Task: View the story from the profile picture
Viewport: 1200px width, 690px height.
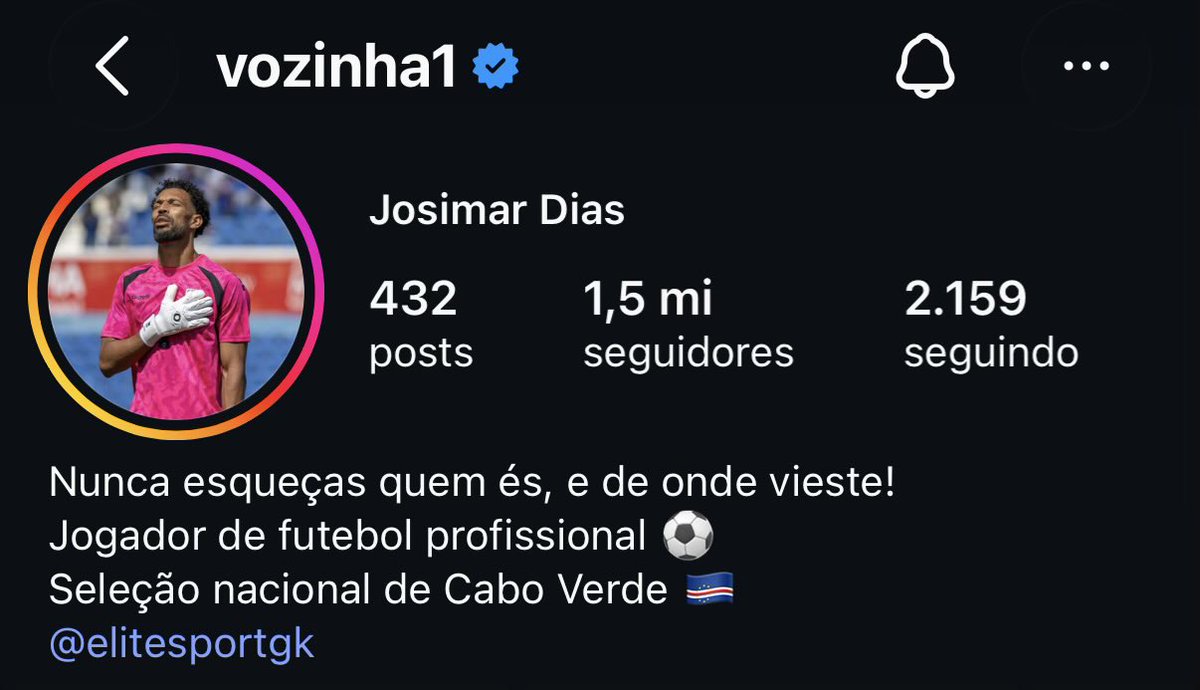Action: (x=175, y=291)
